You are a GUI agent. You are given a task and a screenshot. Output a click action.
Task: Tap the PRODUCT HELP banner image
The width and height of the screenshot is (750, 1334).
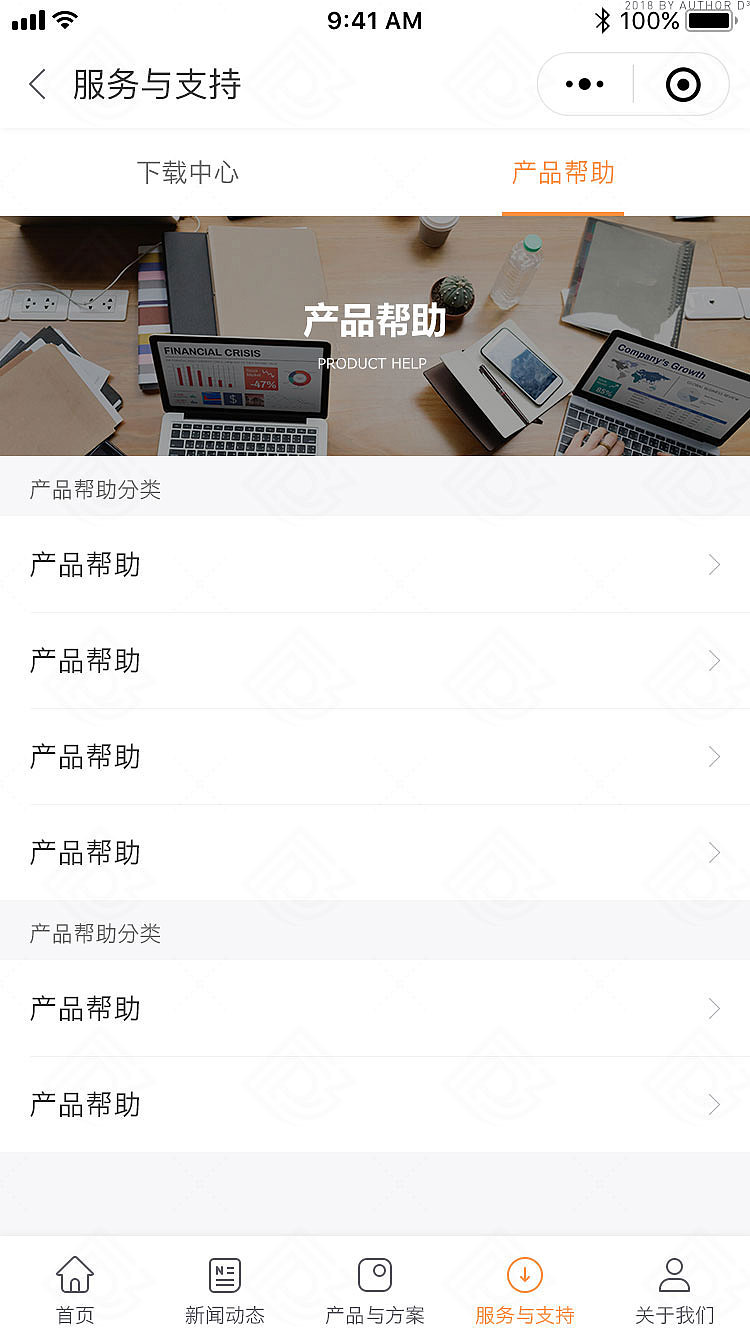coord(375,335)
